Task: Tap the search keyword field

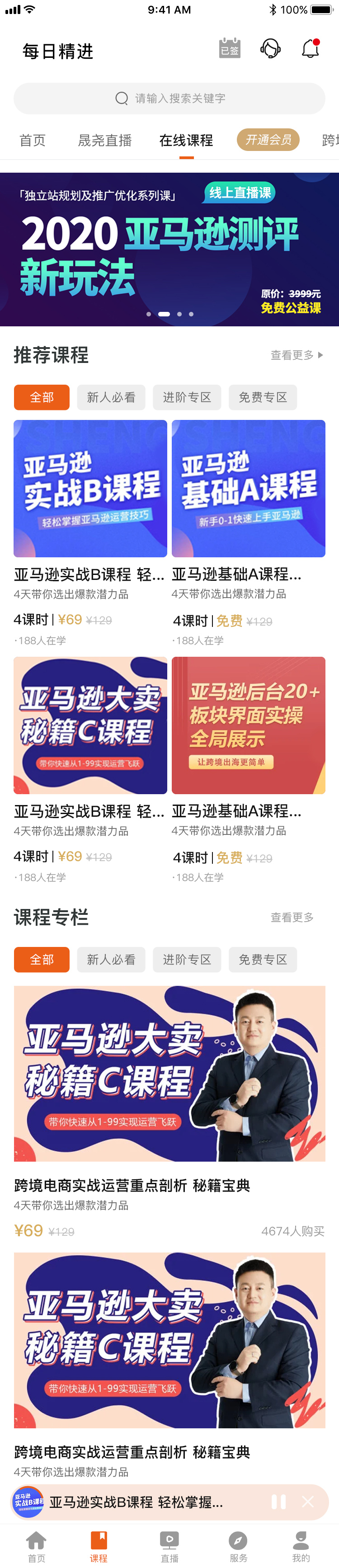Action: pos(169,99)
